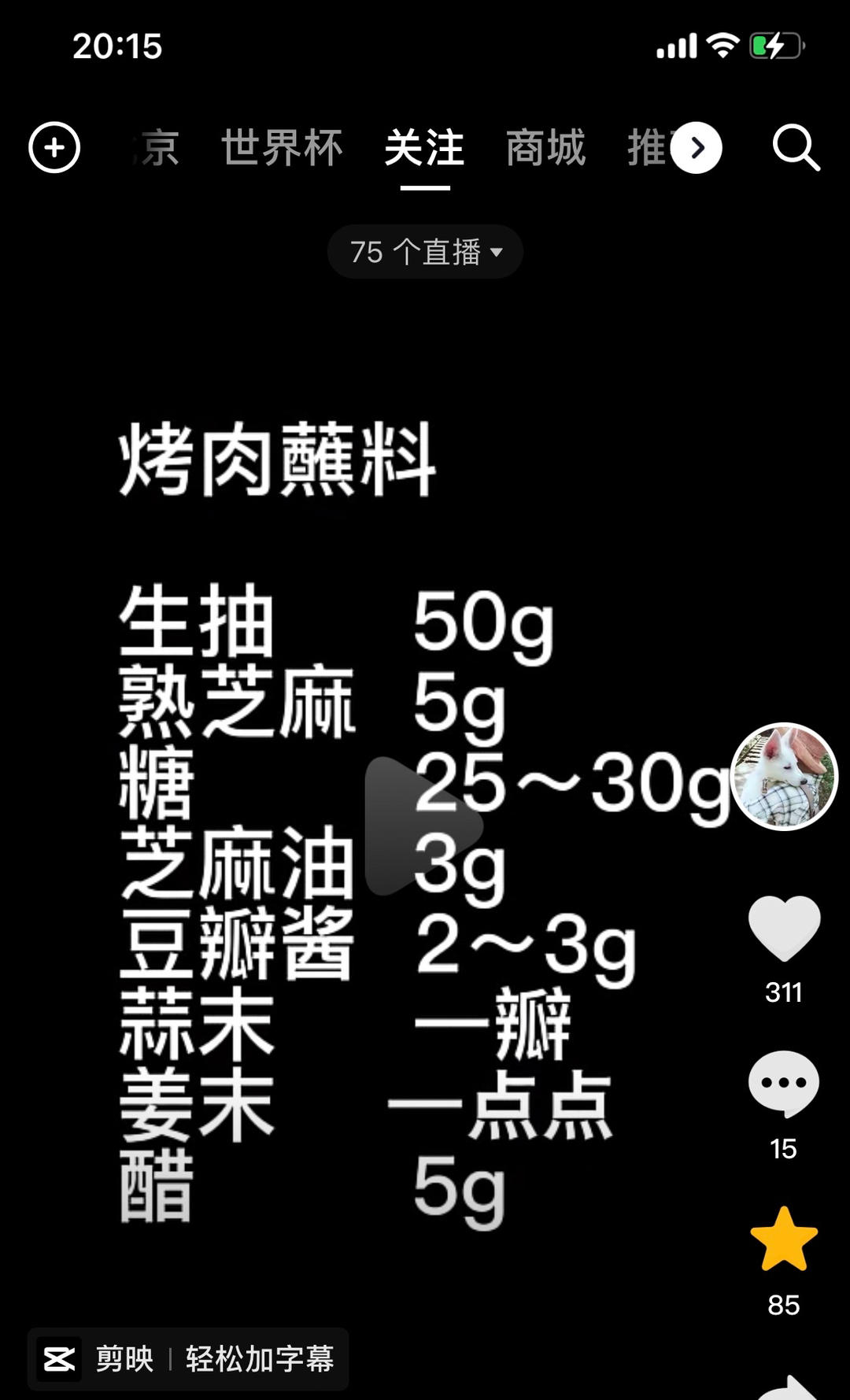The image size is (850, 1400).
Task: Expand the 75 个直播 dropdown
Action: click(425, 252)
